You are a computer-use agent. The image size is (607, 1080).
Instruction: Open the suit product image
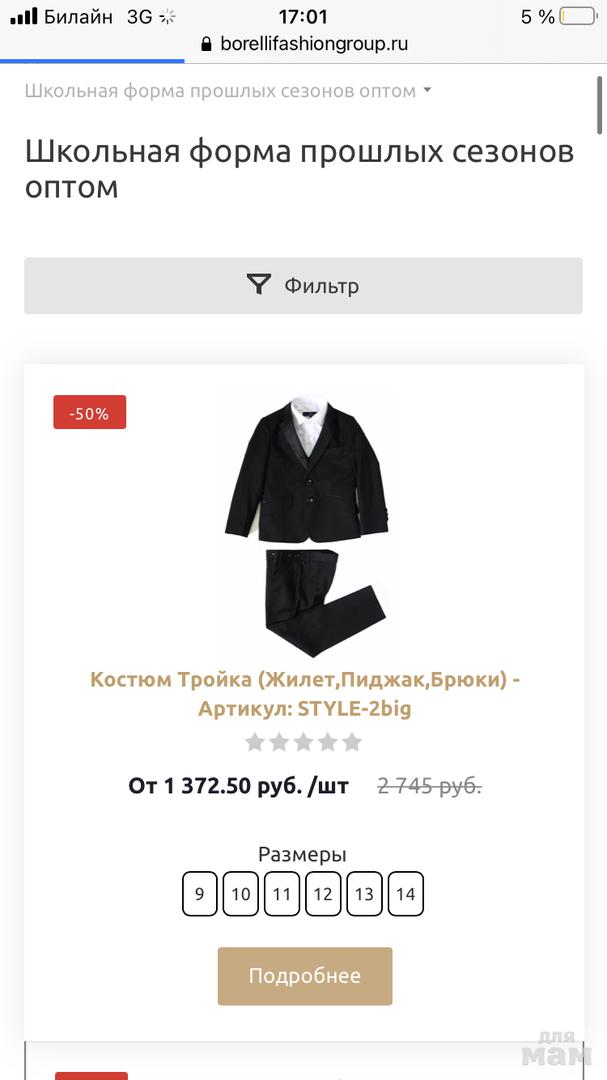(304, 524)
